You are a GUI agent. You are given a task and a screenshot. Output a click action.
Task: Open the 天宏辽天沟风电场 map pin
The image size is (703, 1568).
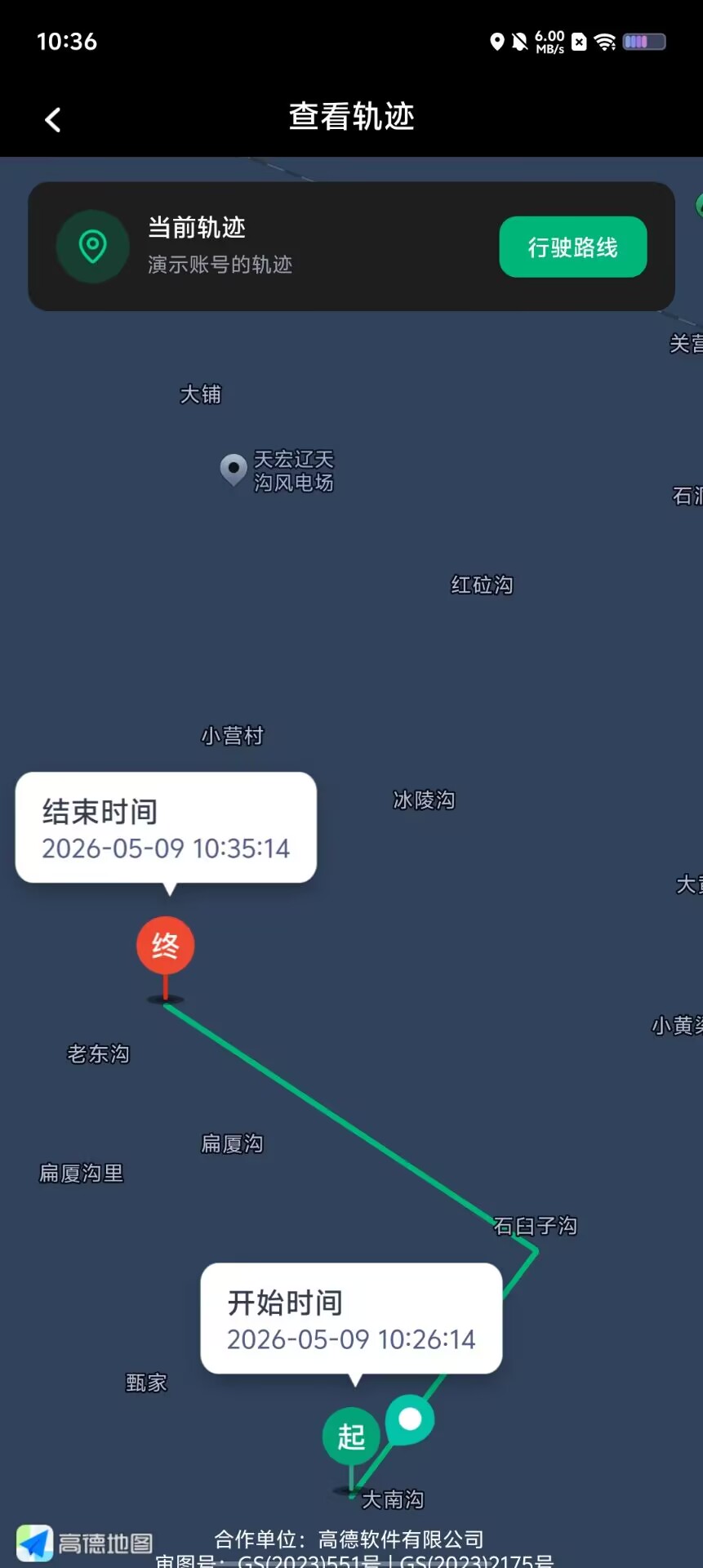(234, 470)
